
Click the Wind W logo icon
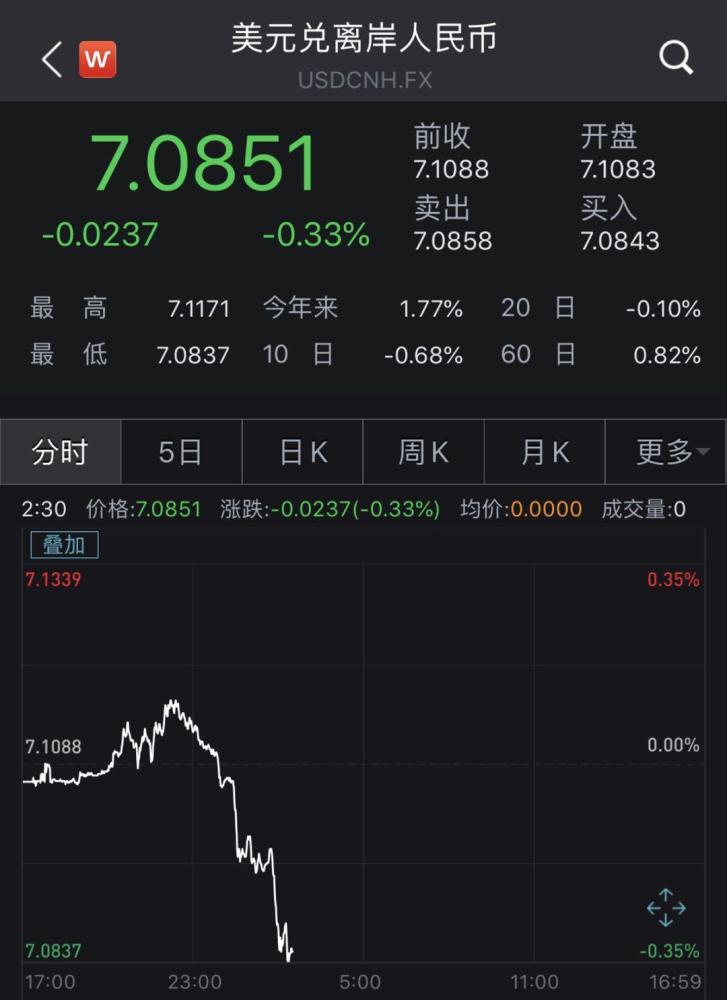coord(97,59)
